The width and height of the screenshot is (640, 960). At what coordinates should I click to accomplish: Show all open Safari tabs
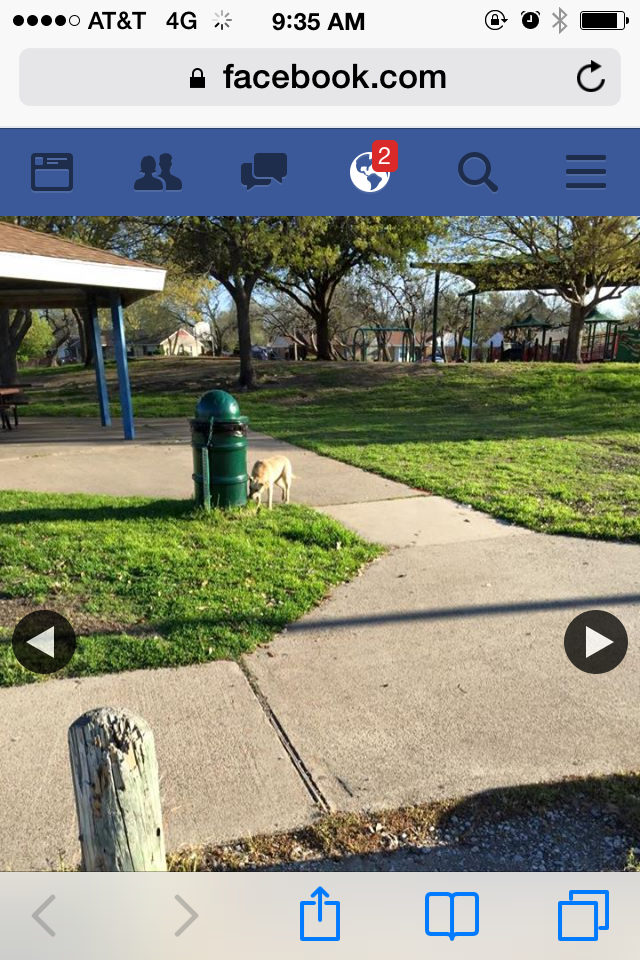[583, 915]
